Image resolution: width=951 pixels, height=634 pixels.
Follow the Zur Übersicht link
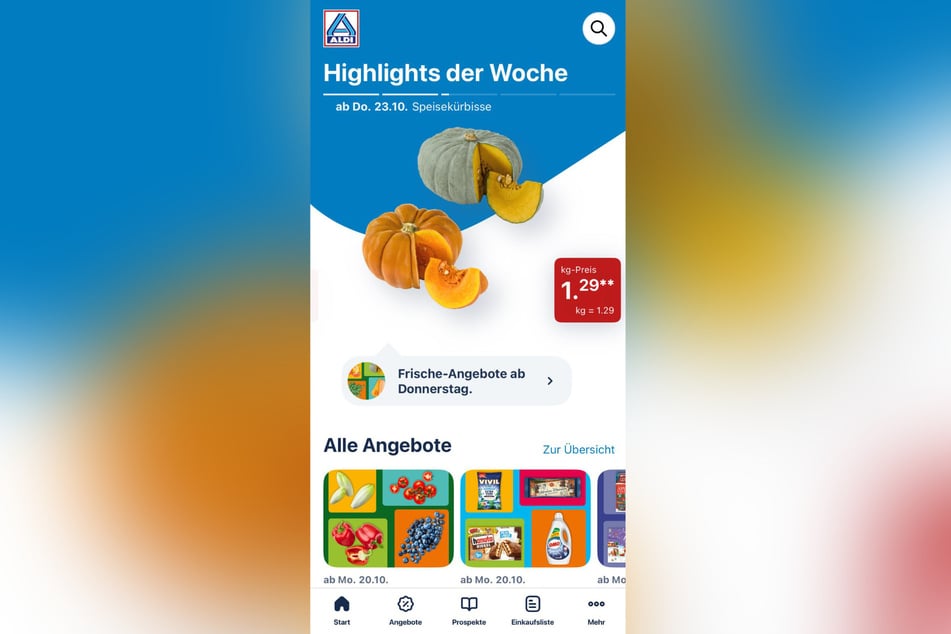578,450
